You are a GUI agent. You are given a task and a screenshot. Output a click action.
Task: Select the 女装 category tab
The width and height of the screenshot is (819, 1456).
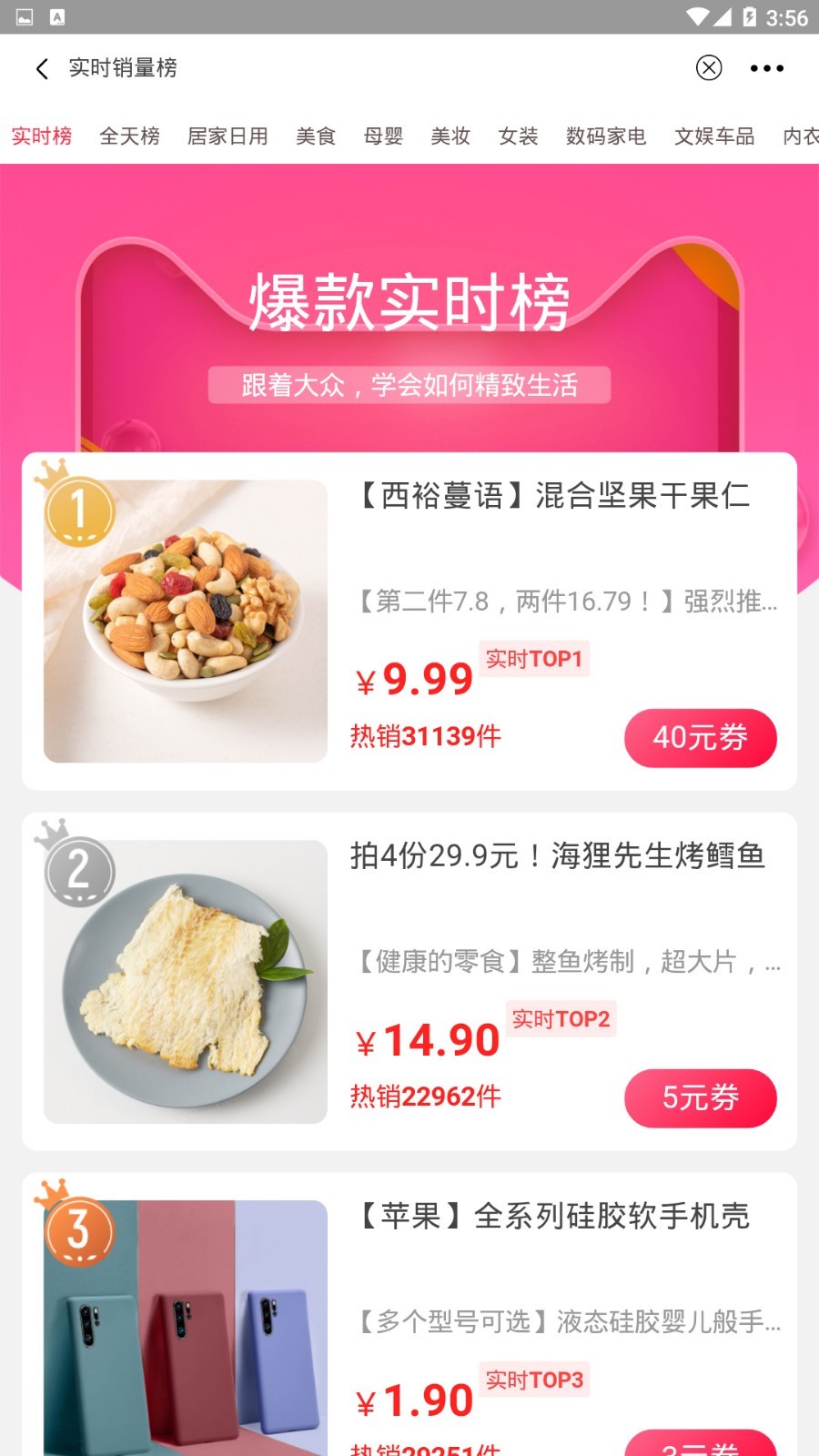[518, 136]
